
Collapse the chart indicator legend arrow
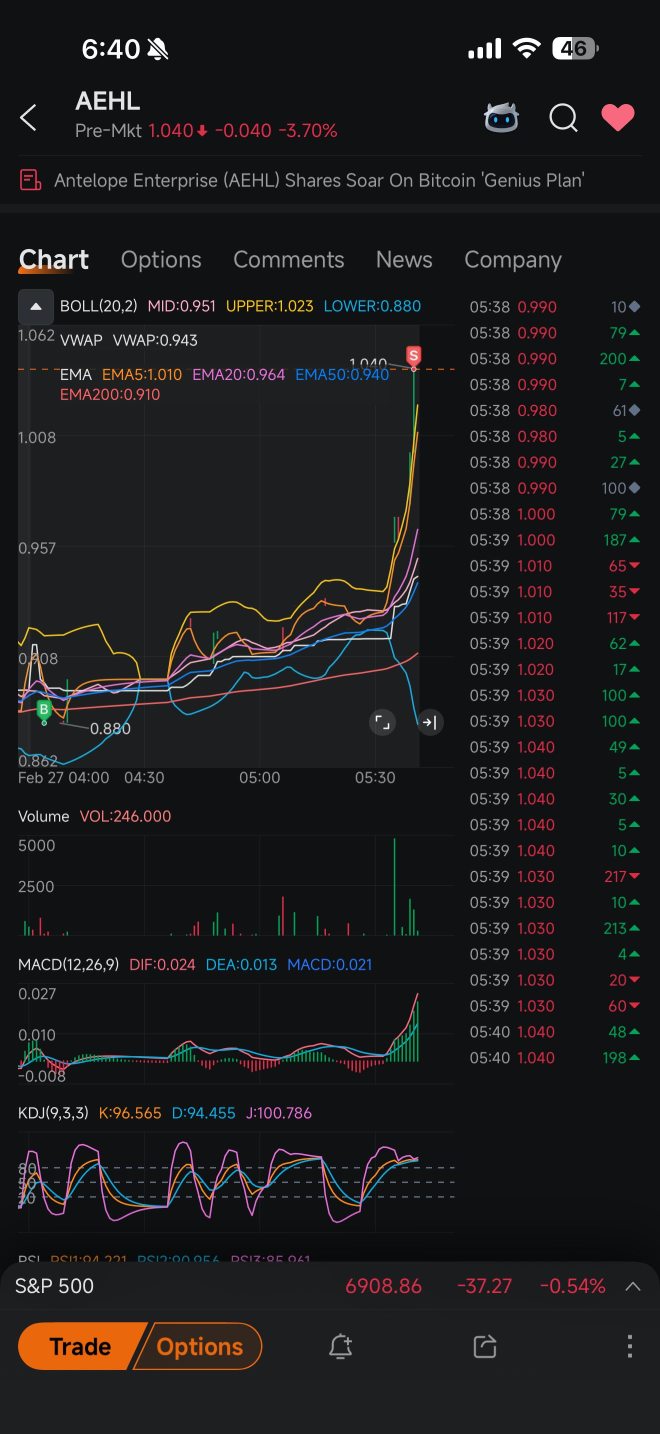tap(36, 306)
